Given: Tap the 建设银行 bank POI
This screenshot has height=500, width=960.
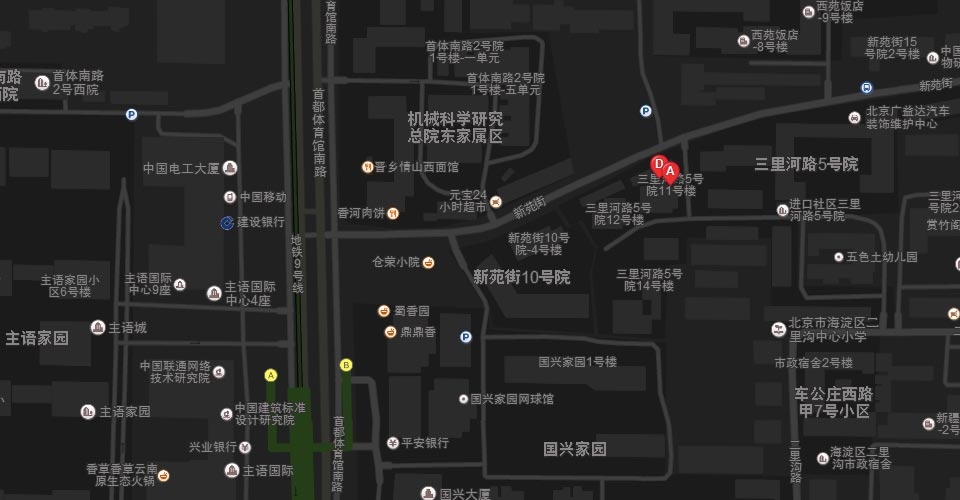Looking at the screenshot, I should coord(228,222).
